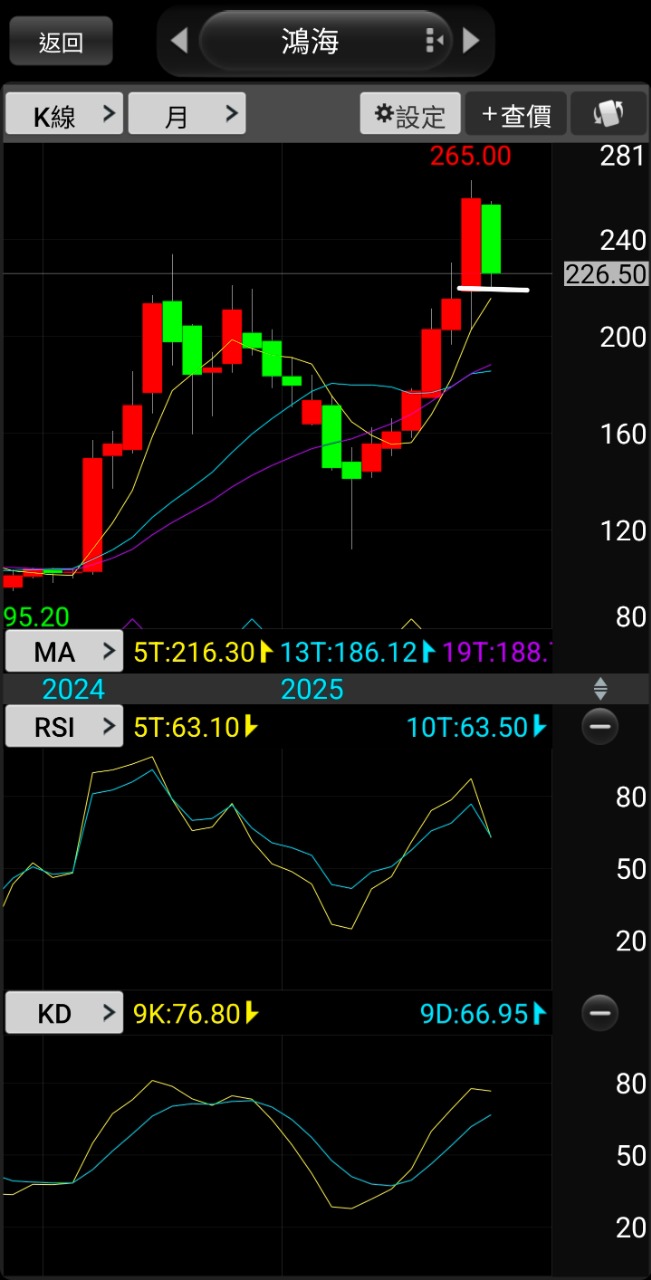The width and height of the screenshot is (651, 1280).
Task: Change the KD indicator selector
Action: coord(64,1014)
